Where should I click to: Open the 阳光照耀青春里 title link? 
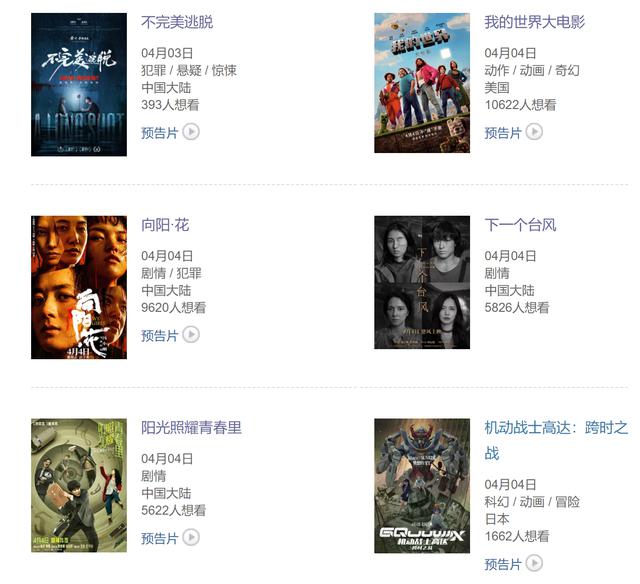pyautogui.click(x=191, y=428)
